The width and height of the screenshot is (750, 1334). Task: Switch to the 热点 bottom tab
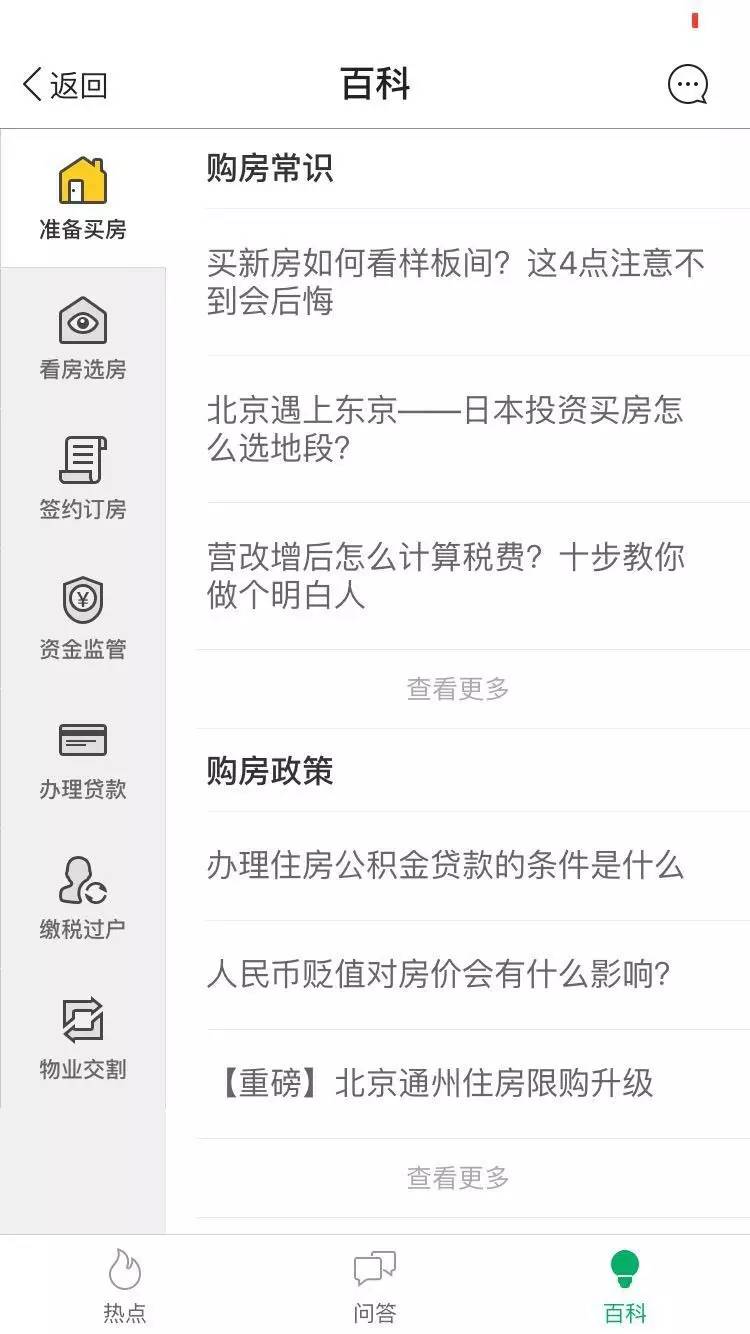tap(125, 1285)
